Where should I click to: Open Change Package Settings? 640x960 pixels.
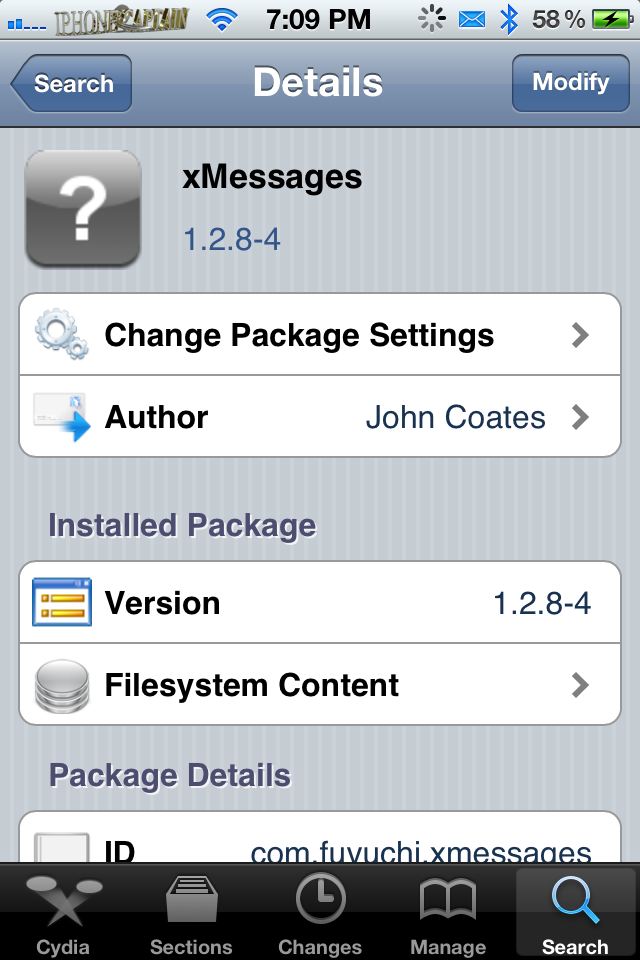click(320, 335)
